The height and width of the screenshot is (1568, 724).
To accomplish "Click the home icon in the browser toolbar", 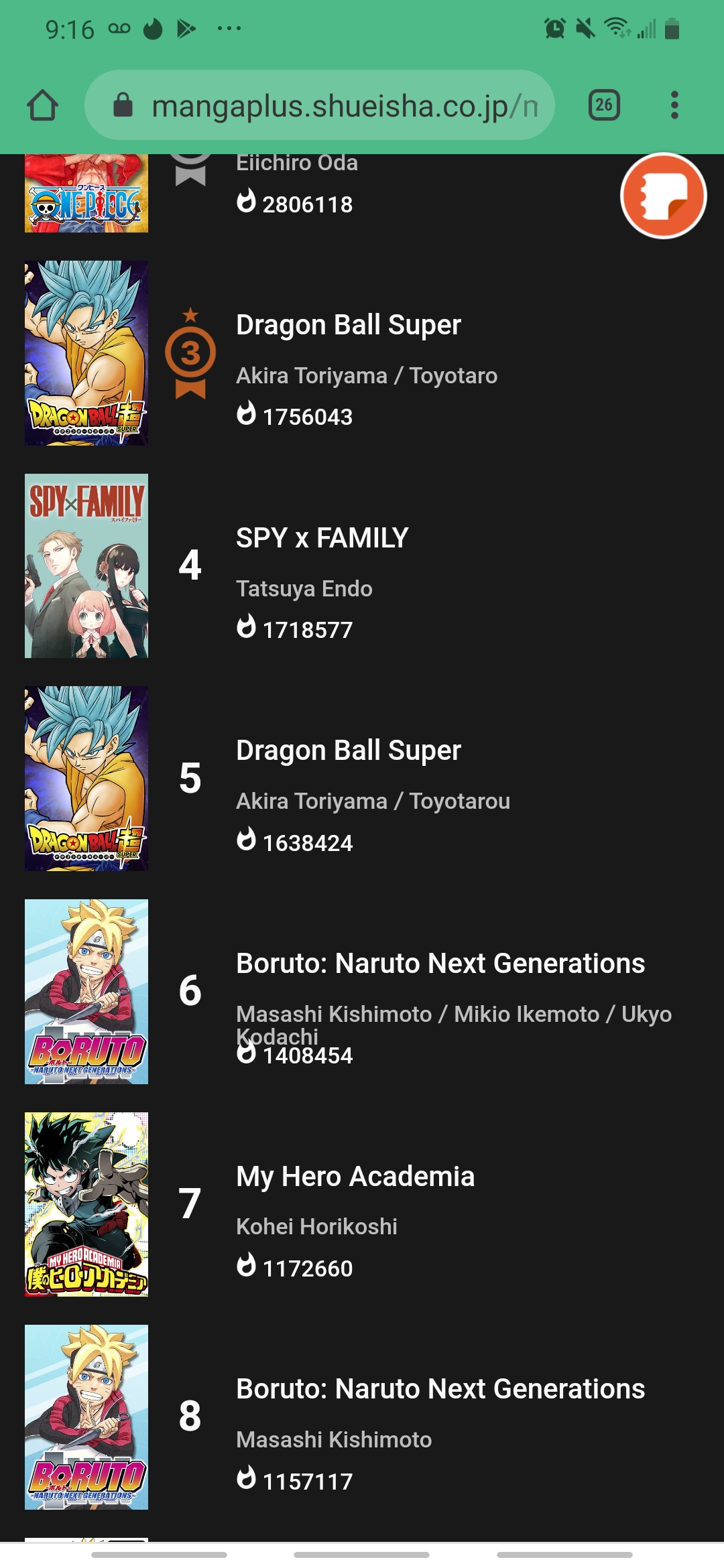I will (x=42, y=105).
